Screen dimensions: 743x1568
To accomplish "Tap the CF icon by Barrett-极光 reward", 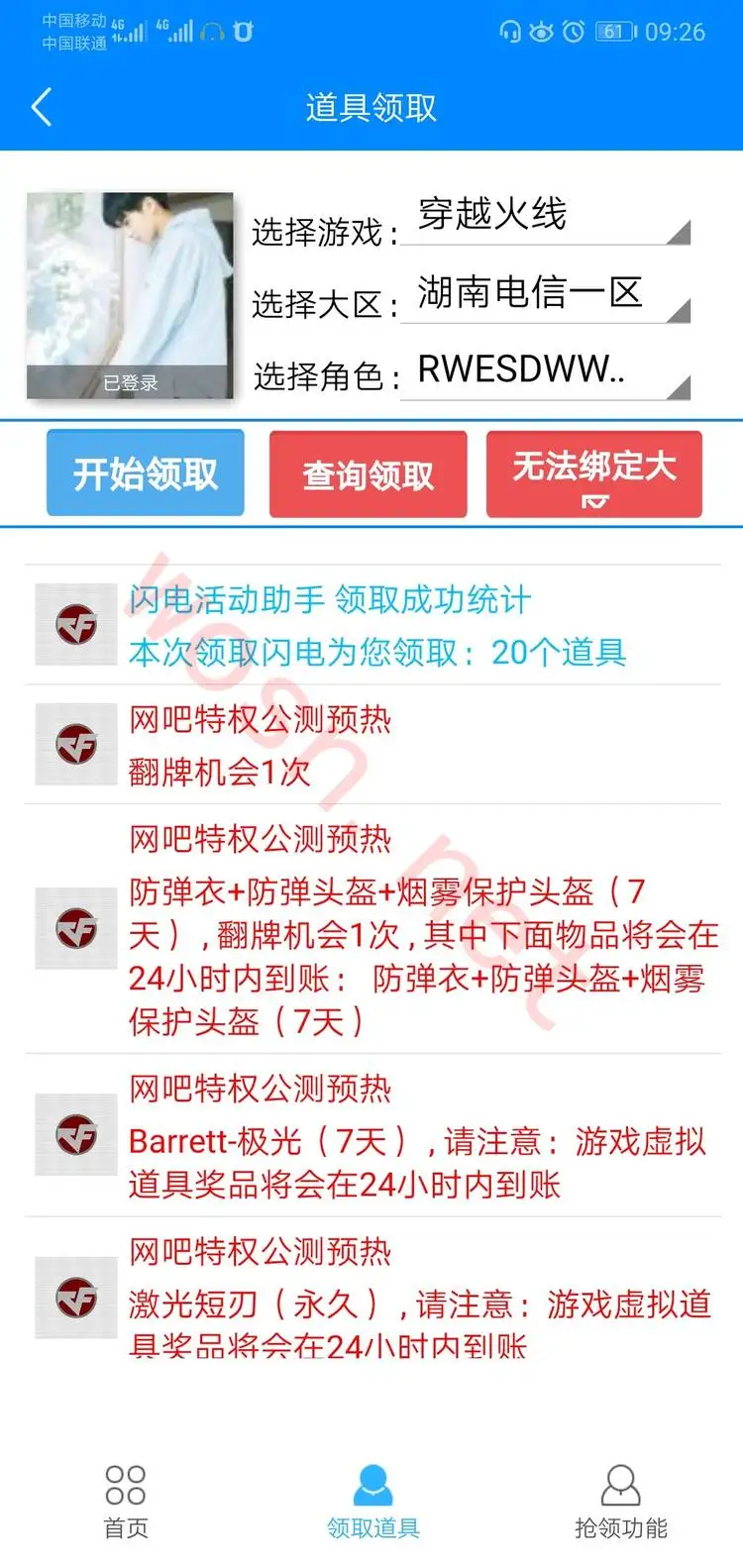I will point(75,1136).
